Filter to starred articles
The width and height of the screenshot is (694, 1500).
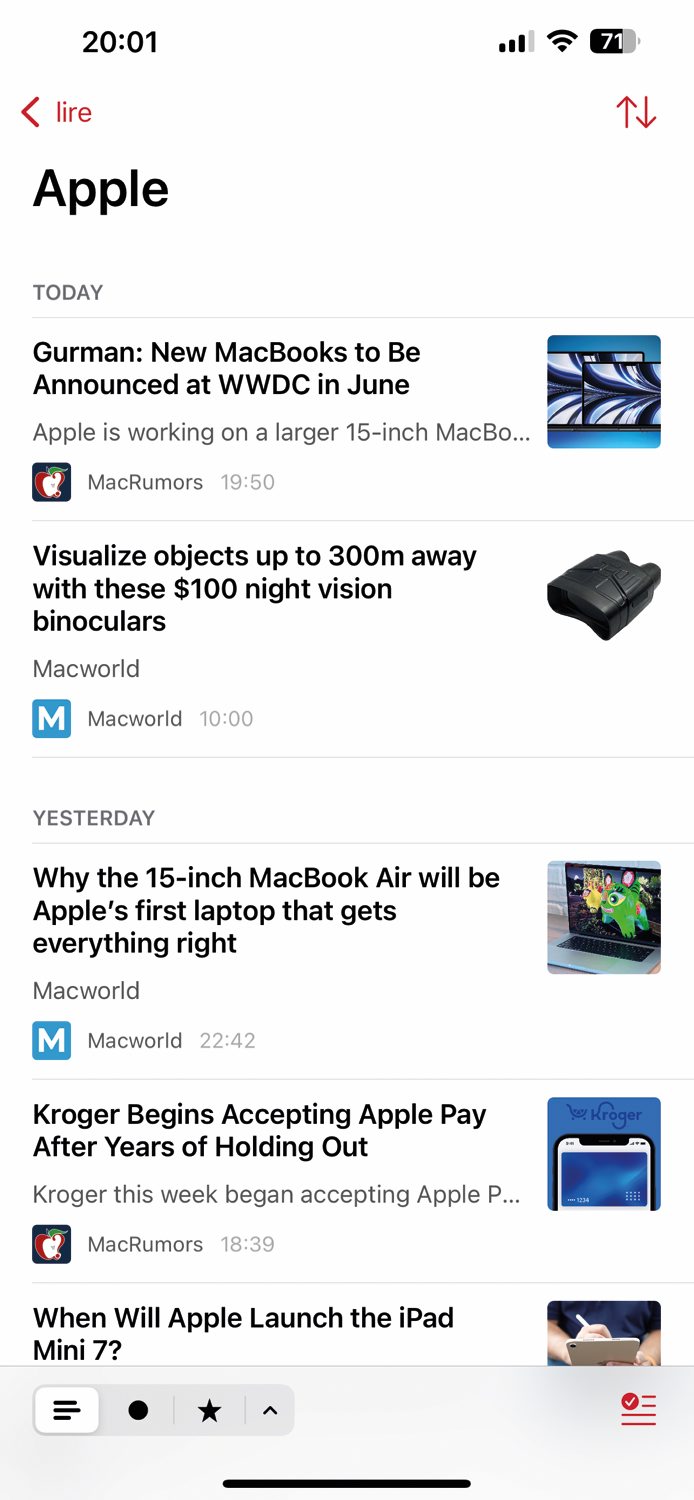point(209,1410)
